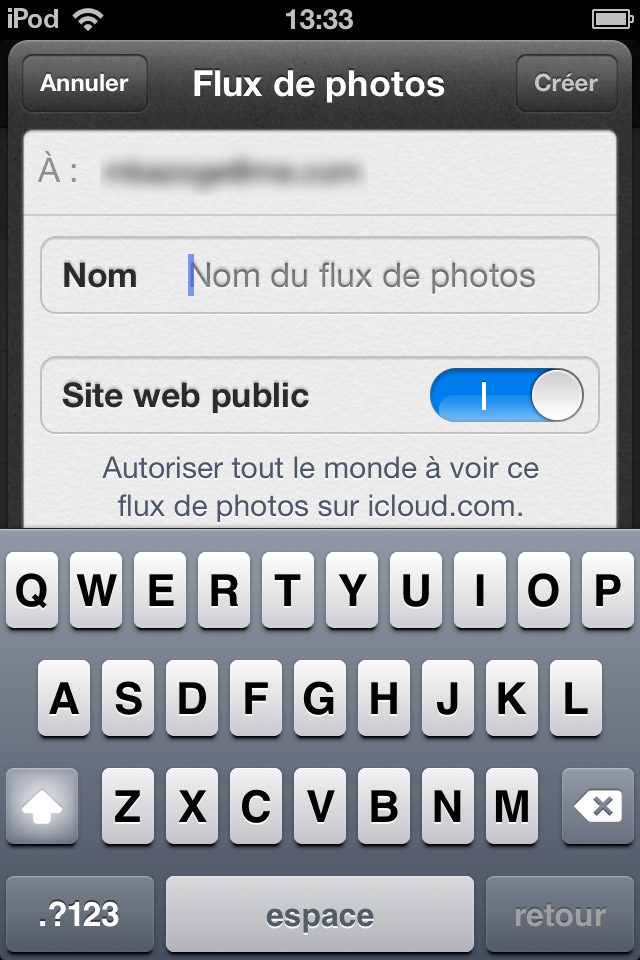
Task: Tap the retour key
Action: 560,914
